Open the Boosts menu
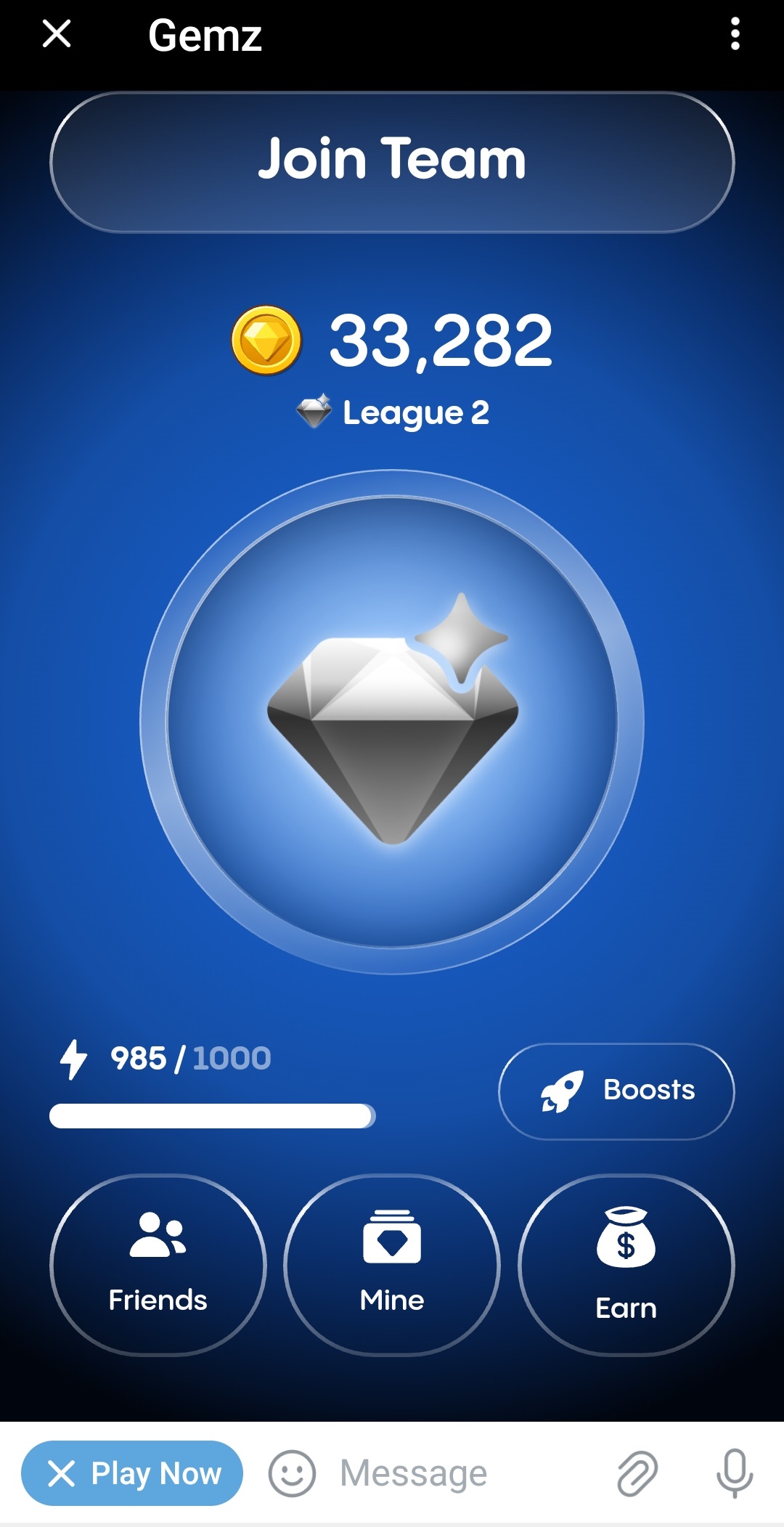The image size is (784, 1527). point(616,1091)
